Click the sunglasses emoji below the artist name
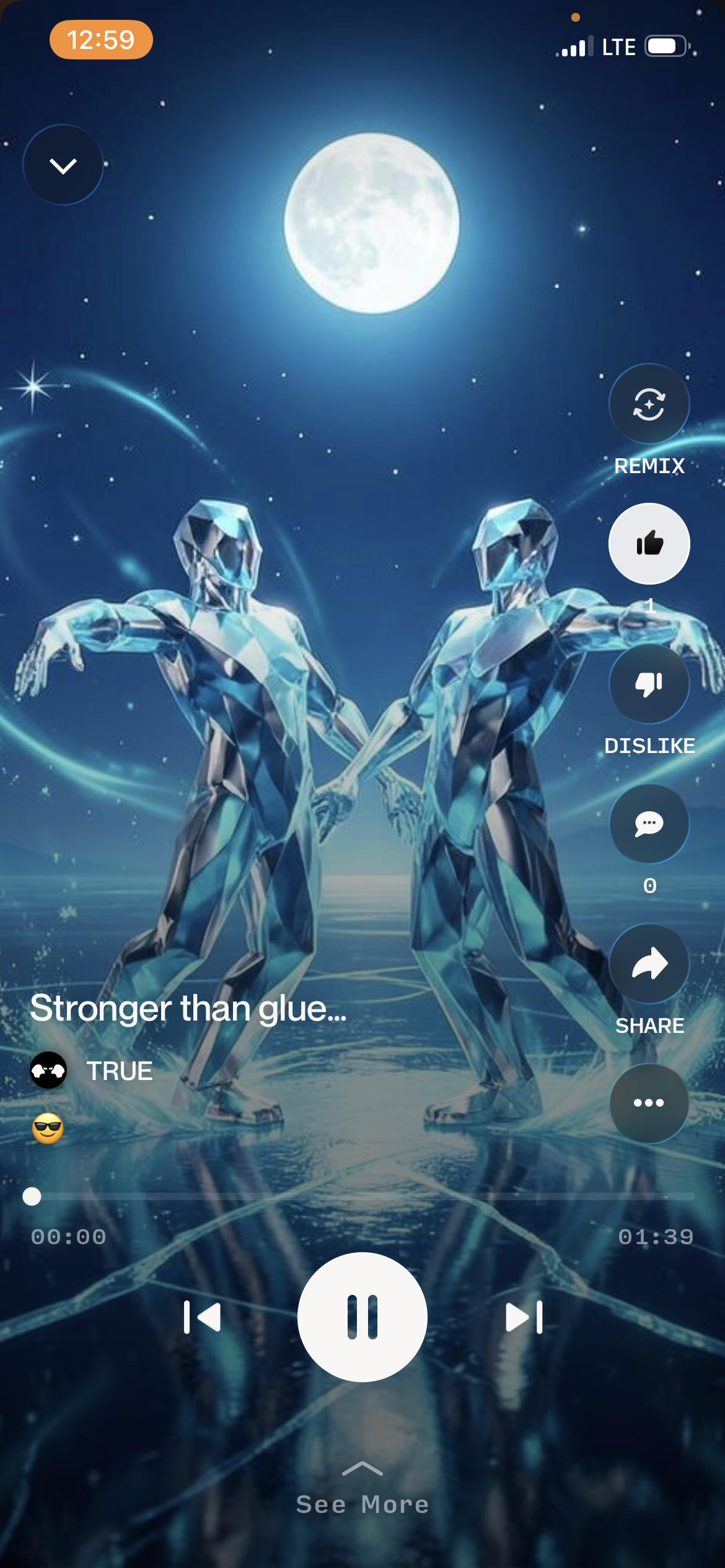 pos(48,1126)
